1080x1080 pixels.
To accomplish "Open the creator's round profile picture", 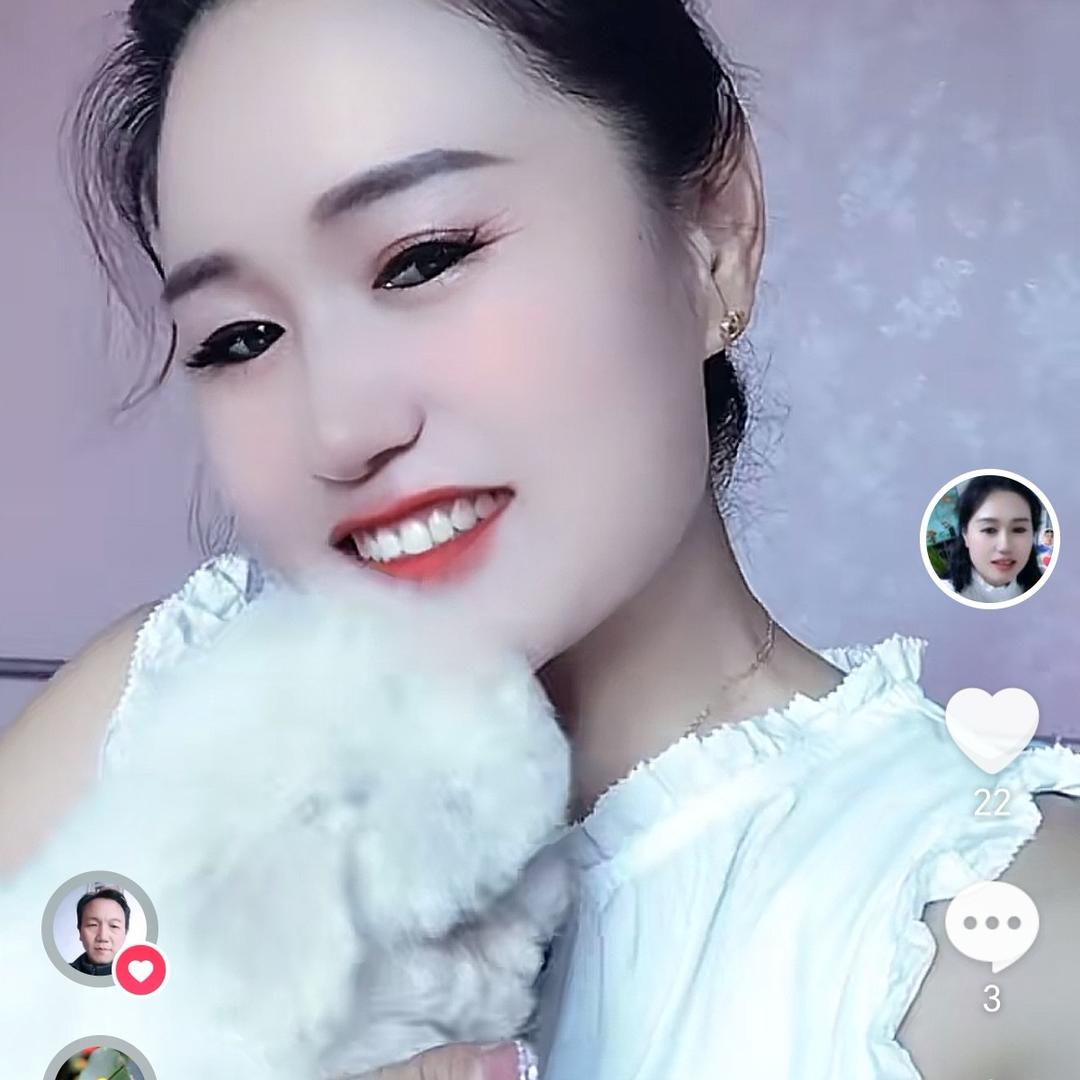I will point(989,539).
